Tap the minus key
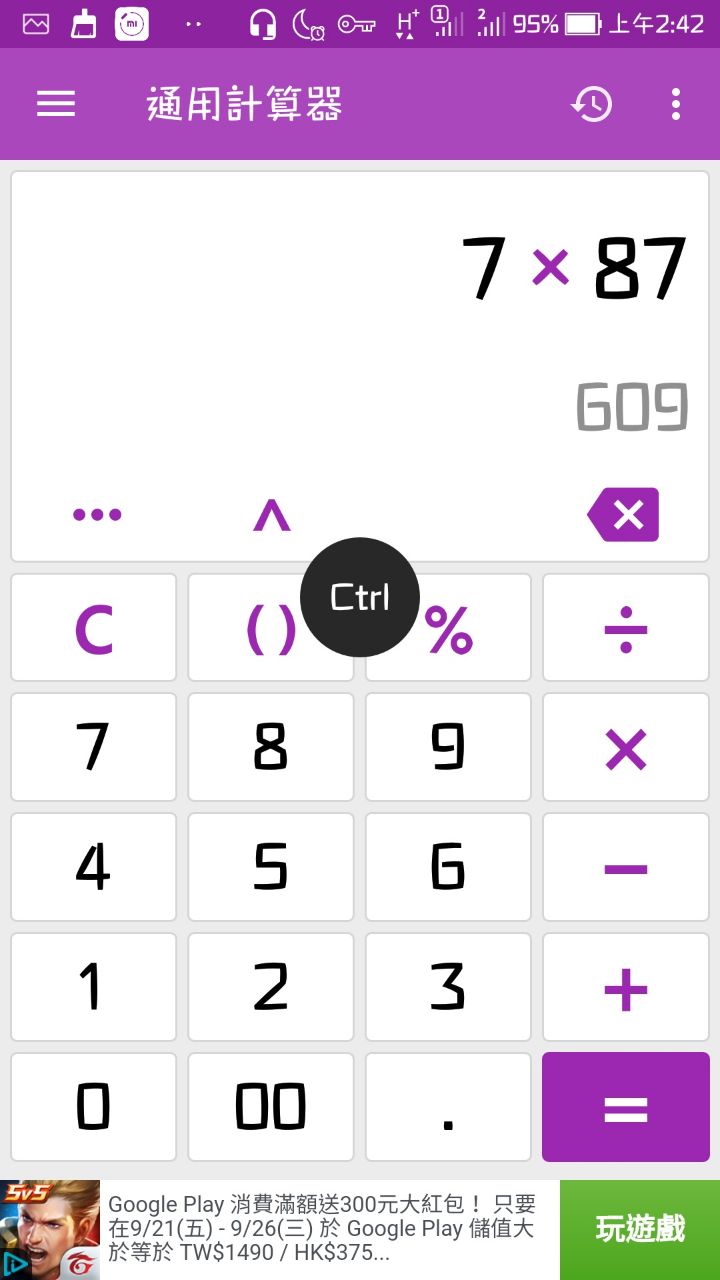This screenshot has width=720, height=1280. pos(626,868)
